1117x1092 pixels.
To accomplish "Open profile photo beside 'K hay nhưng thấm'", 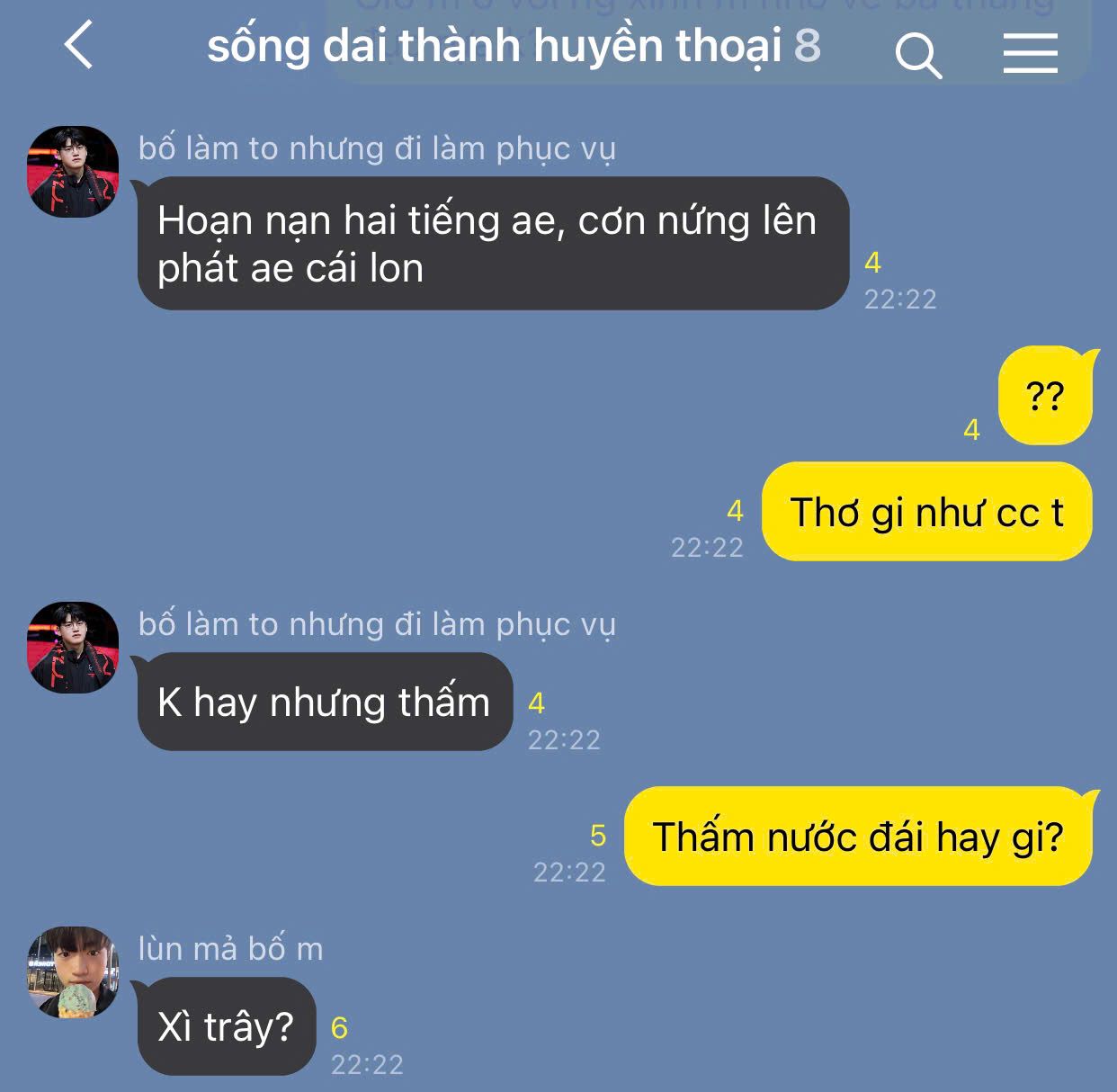I will pos(73,648).
